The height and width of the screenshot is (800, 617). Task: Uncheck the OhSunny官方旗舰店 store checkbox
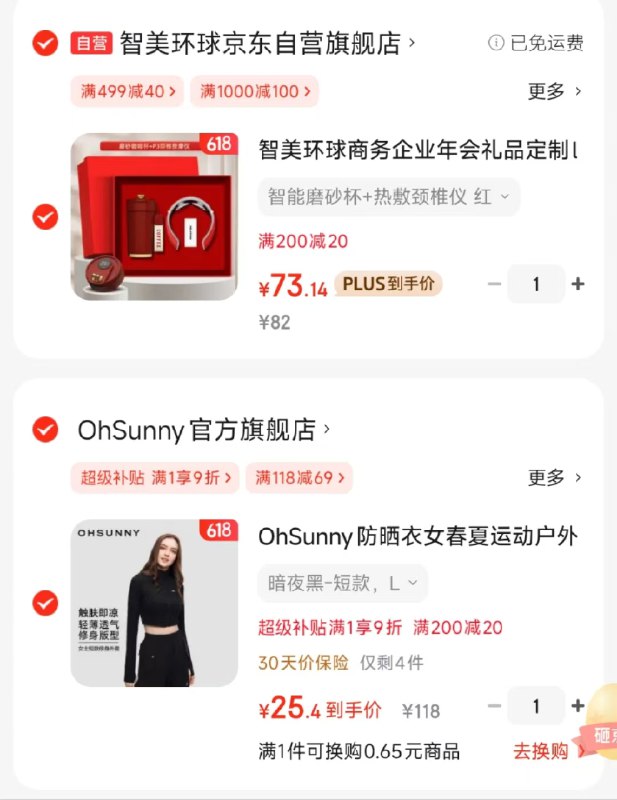pos(45,430)
